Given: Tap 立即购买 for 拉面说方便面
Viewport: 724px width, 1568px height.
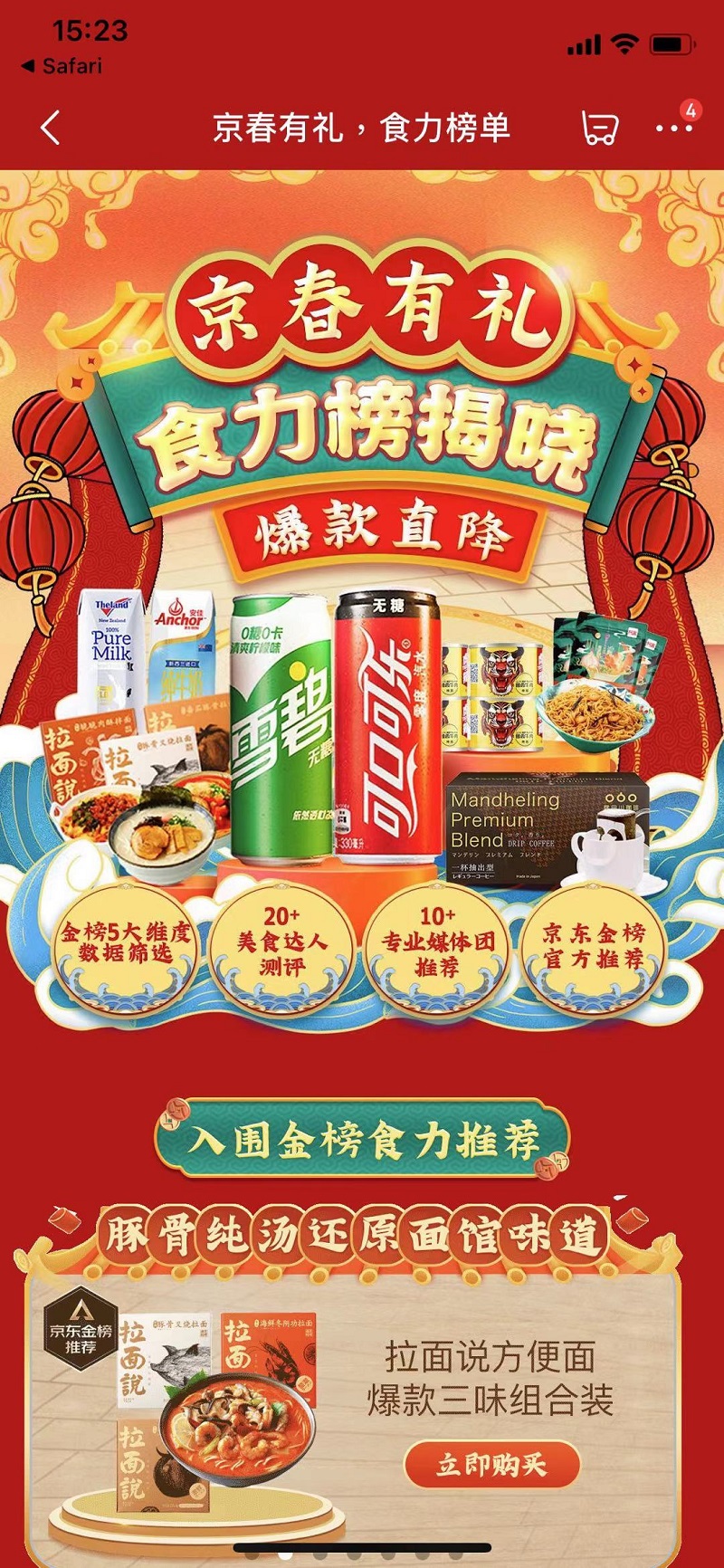Looking at the screenshot, I should [491, 1464].
